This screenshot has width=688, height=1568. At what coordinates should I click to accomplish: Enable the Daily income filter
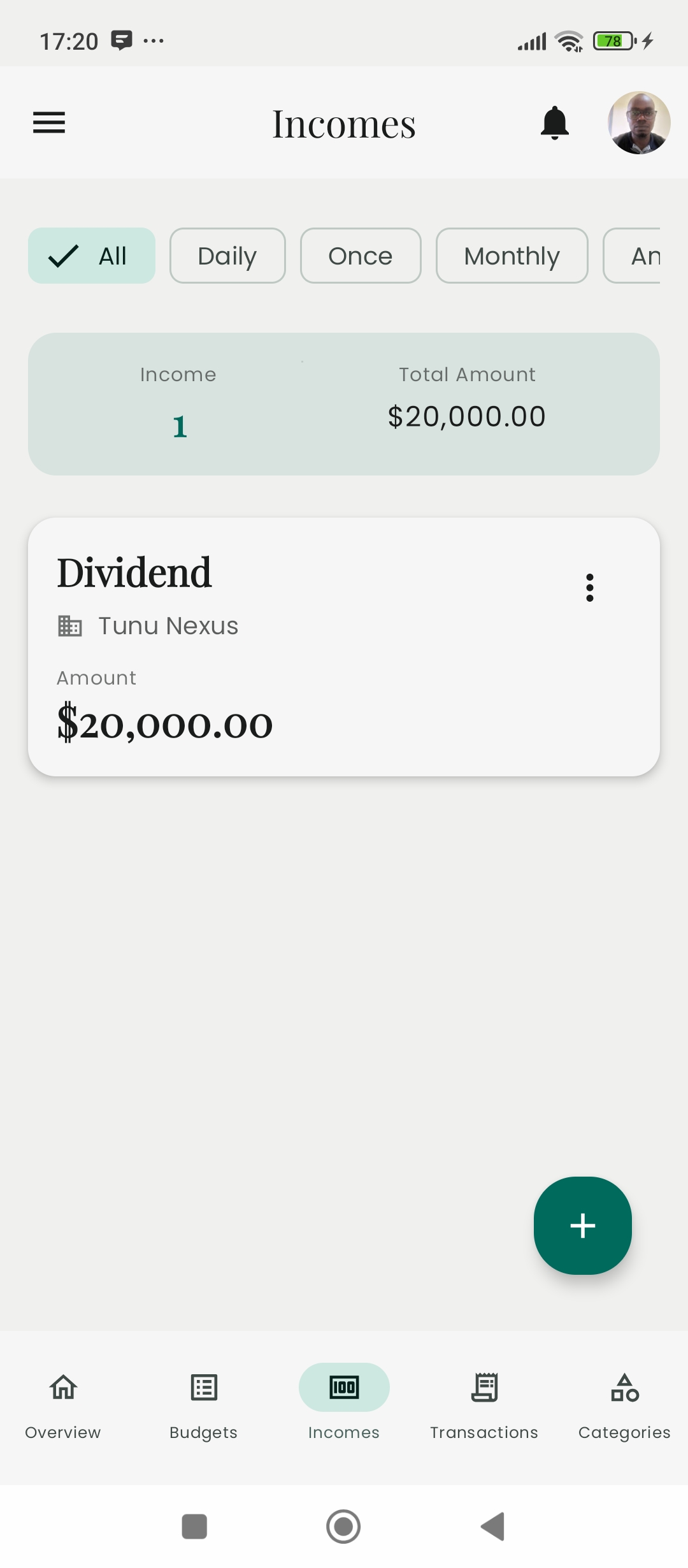227,255
